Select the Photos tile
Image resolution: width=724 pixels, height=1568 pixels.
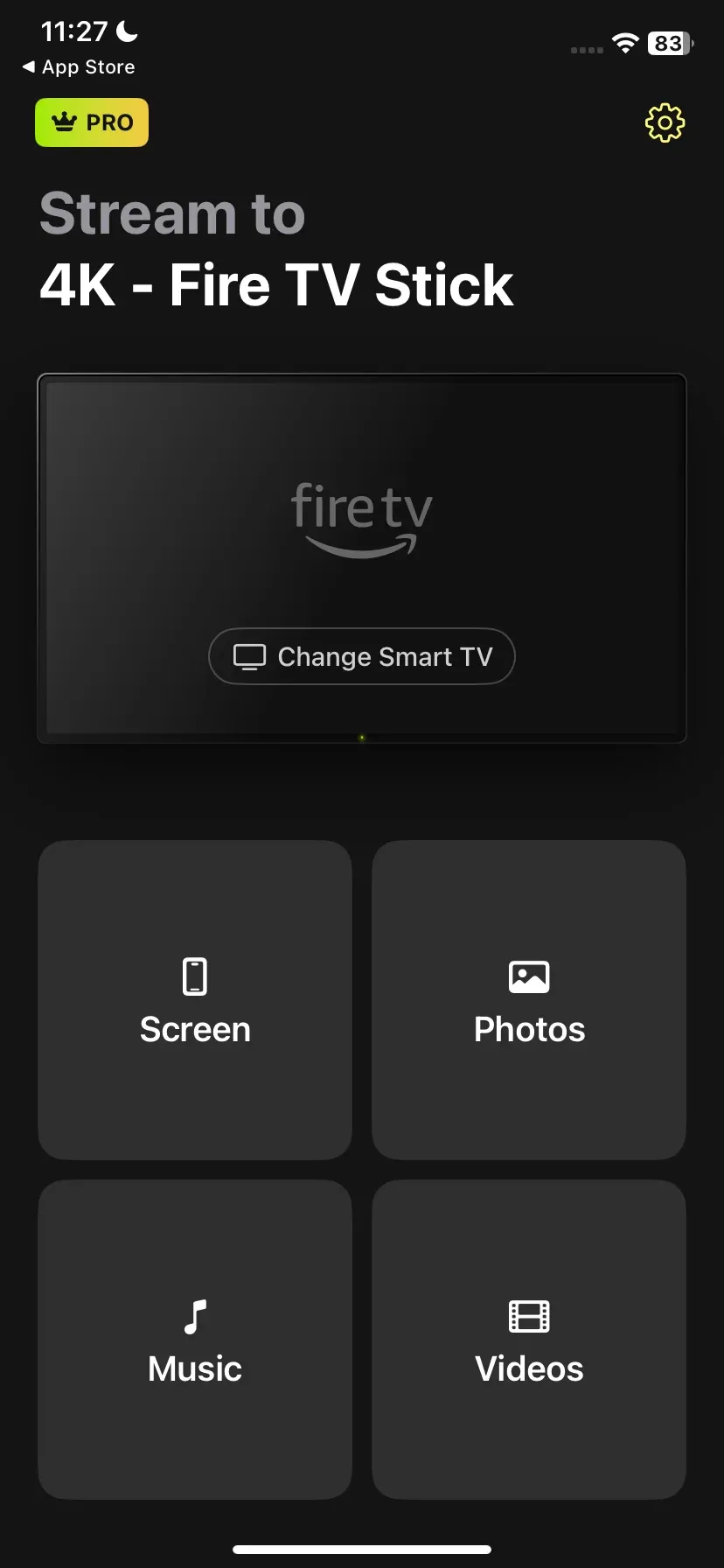click(529, 1000)
